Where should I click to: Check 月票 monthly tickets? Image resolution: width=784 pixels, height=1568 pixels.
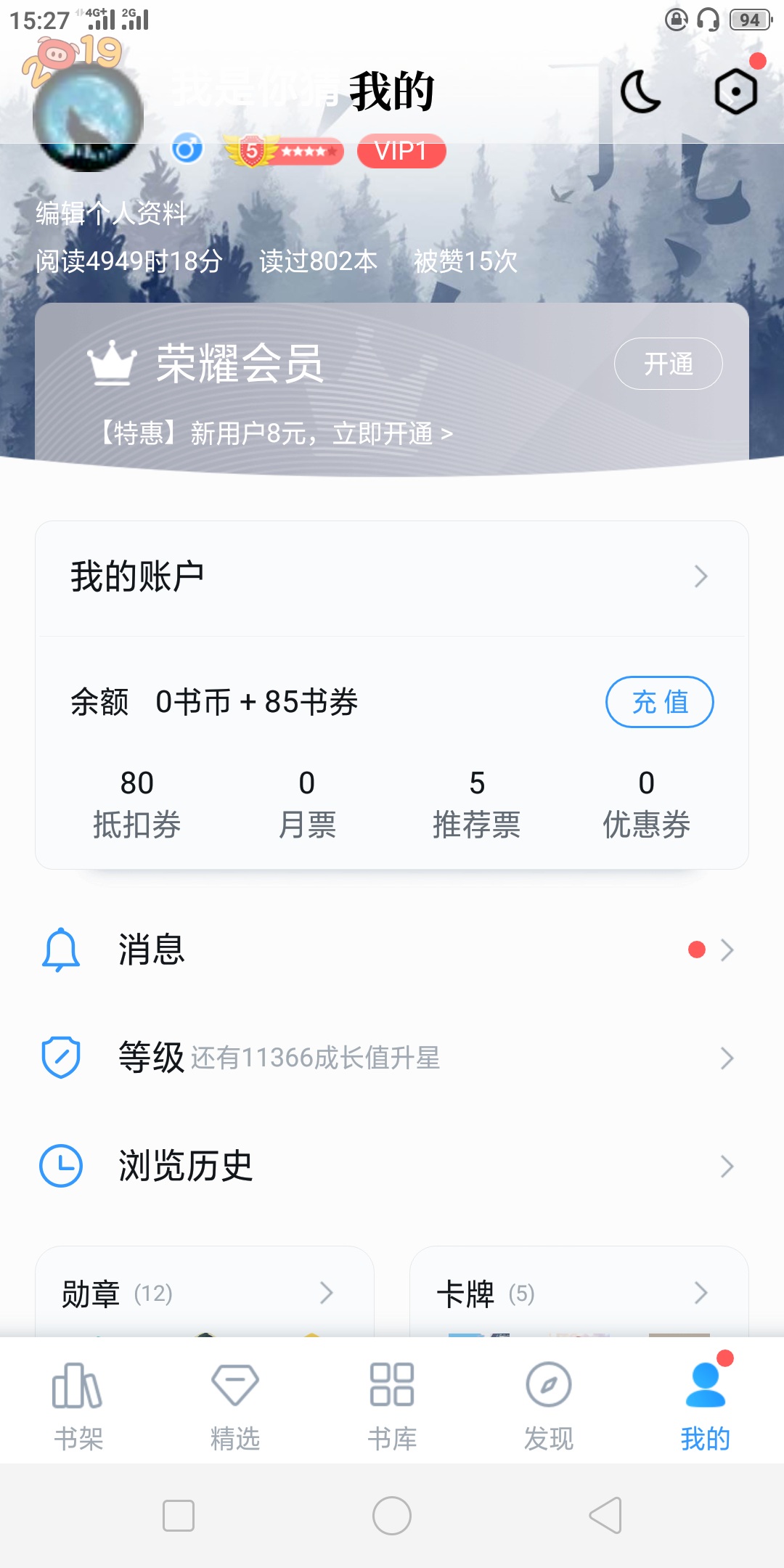tap(307, 804)
